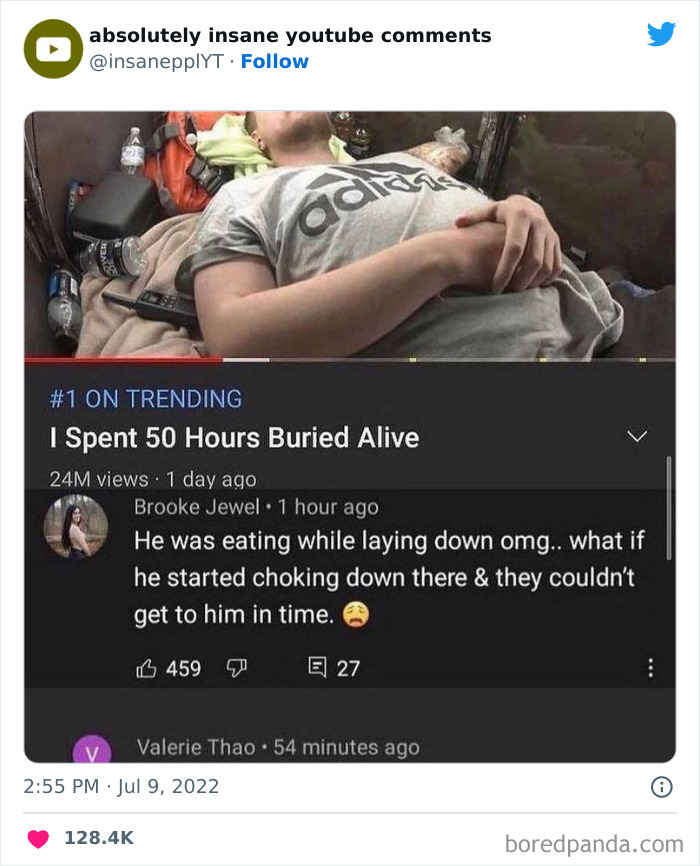Like the tweet with the heart icon
The height and width of the screenshot is (866, 700).
[x=36, y=838]
